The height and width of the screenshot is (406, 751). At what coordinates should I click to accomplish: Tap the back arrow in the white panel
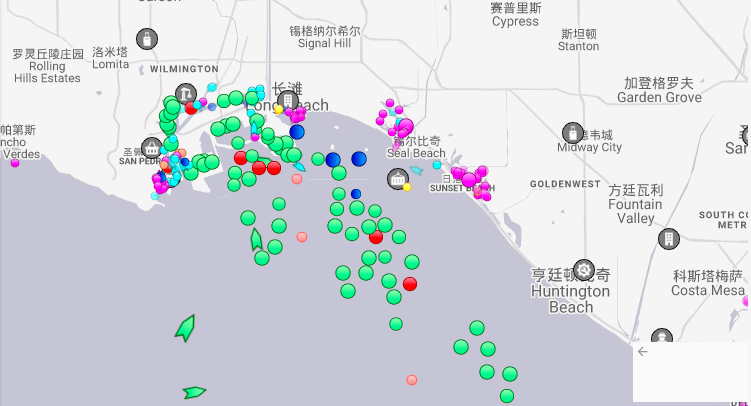click(643, 351)
